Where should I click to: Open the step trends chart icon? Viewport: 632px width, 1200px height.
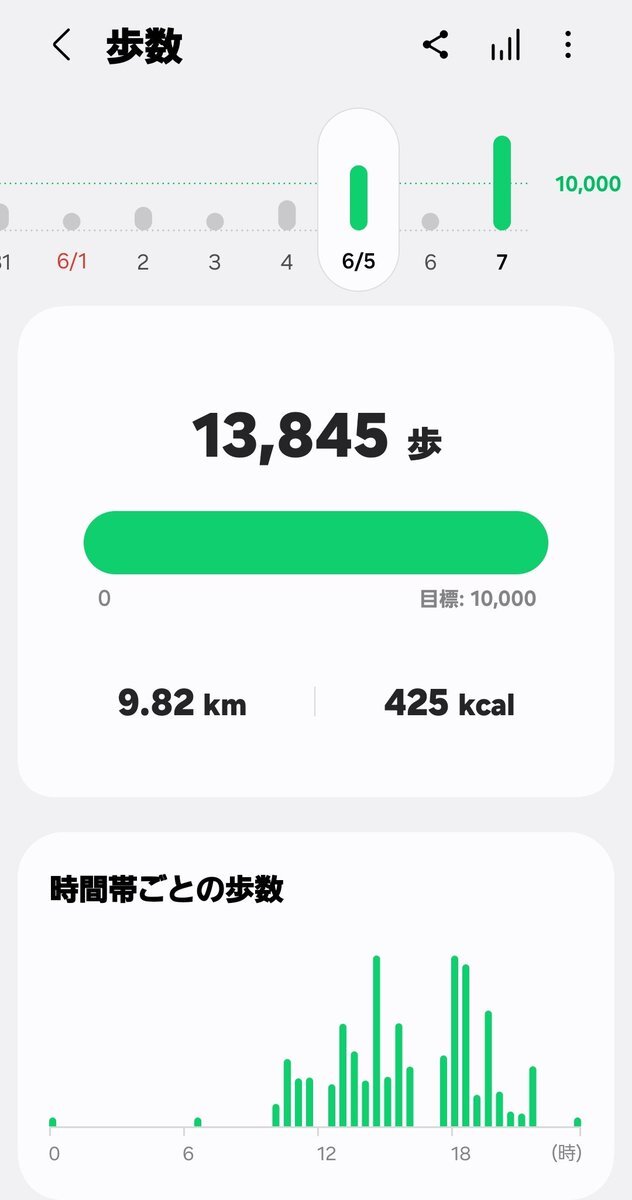(x=505, y=46)
